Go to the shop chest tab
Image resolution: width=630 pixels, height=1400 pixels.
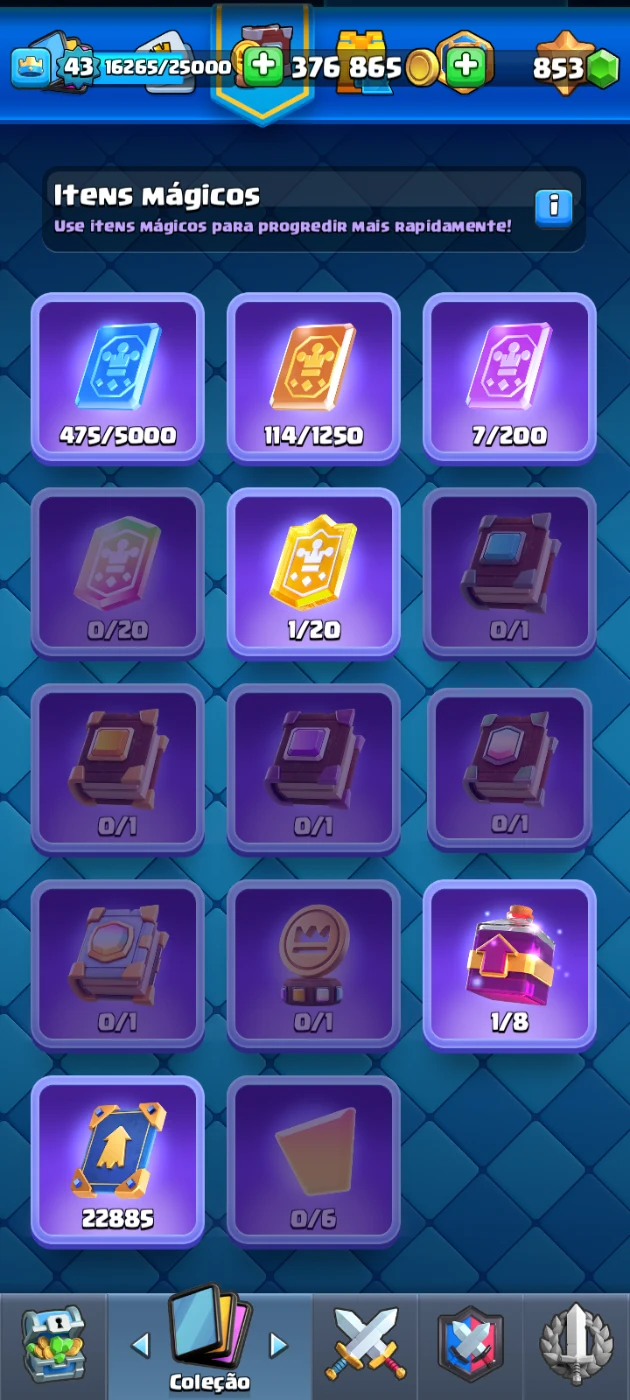pyautogui.click(x=53, y=1345)
